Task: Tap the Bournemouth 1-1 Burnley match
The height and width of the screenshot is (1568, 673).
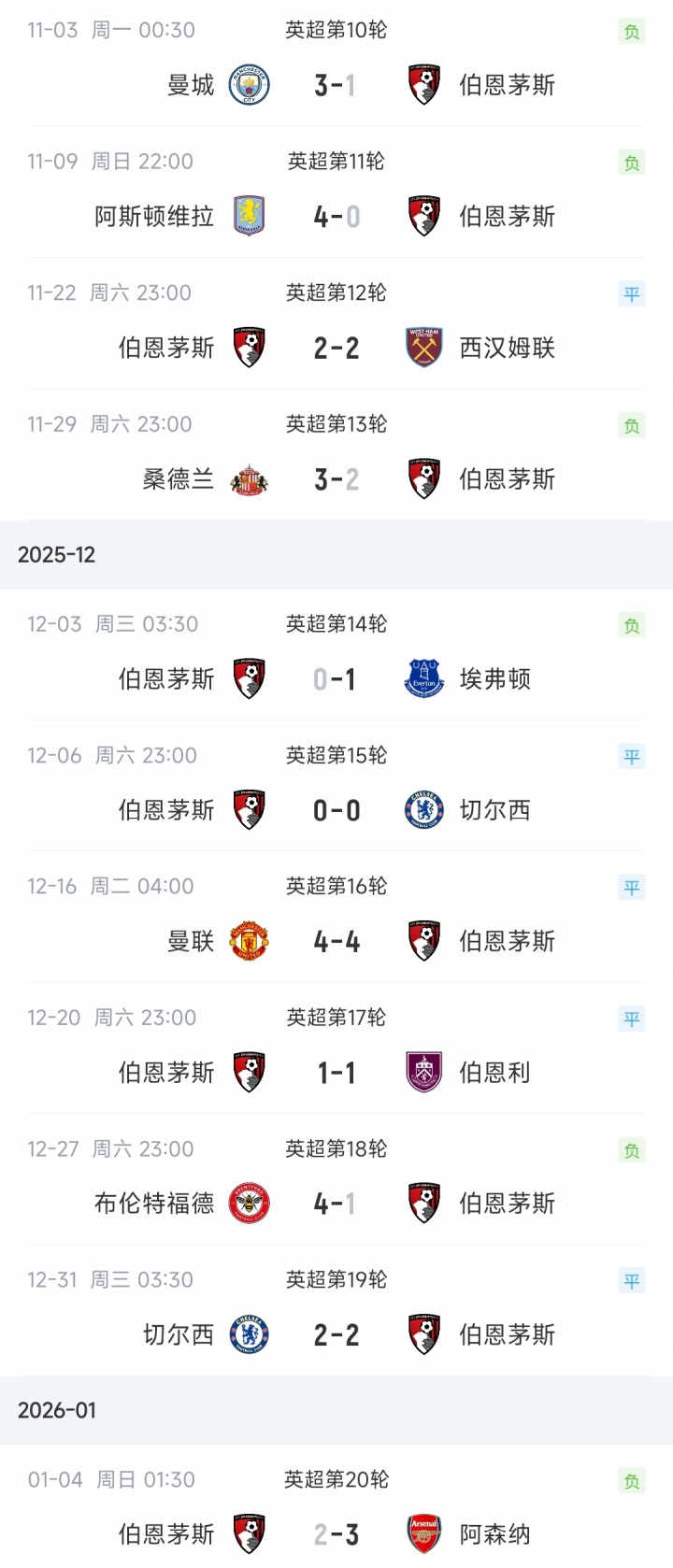Action: point(336,1073)
